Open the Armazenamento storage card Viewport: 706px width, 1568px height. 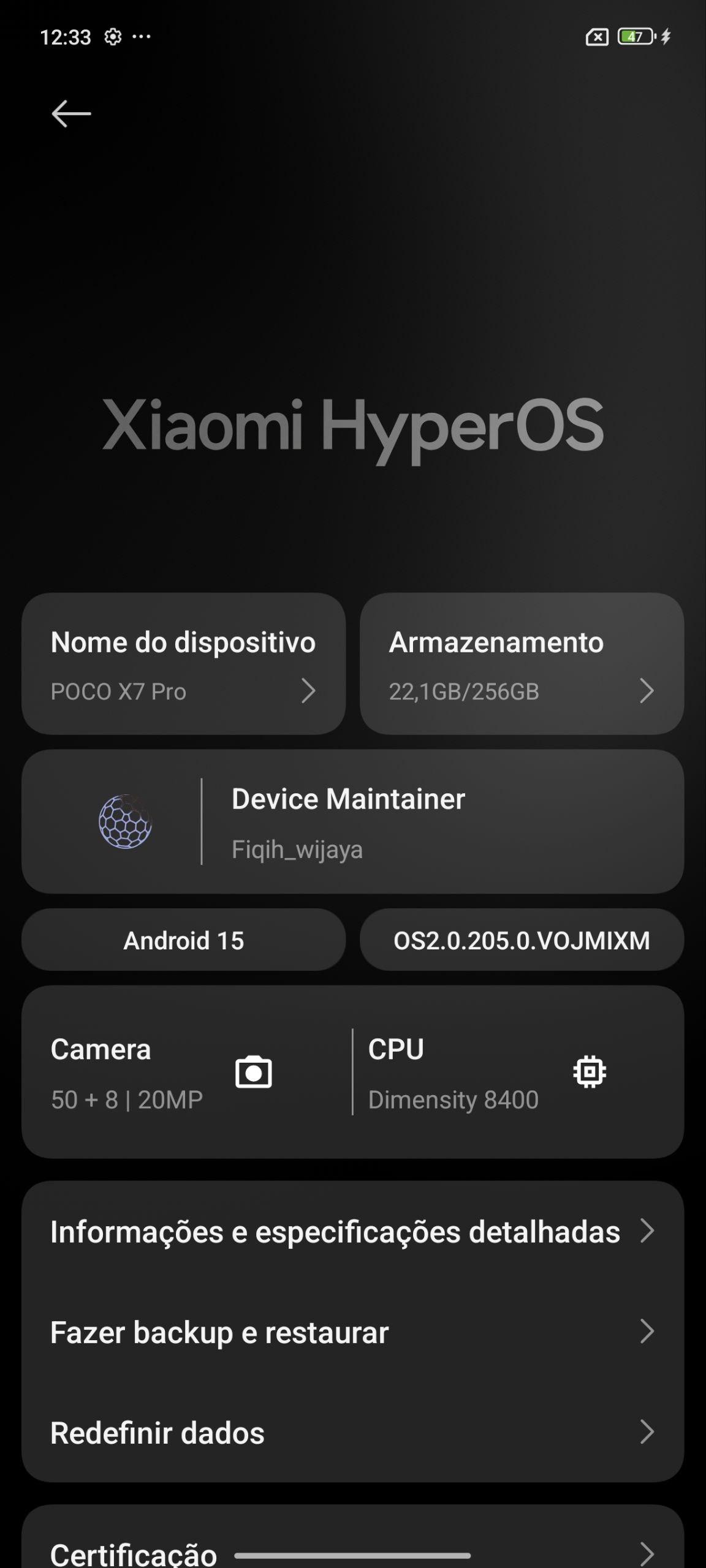pyautogui.click(x=522, y=664)
